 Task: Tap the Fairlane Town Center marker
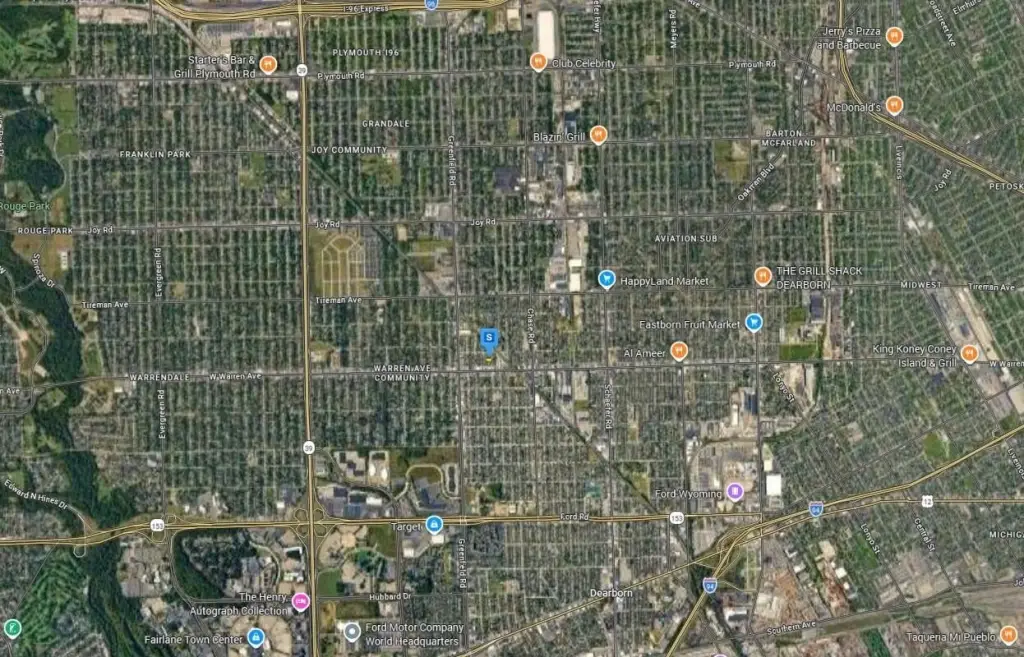coord(257,636)
